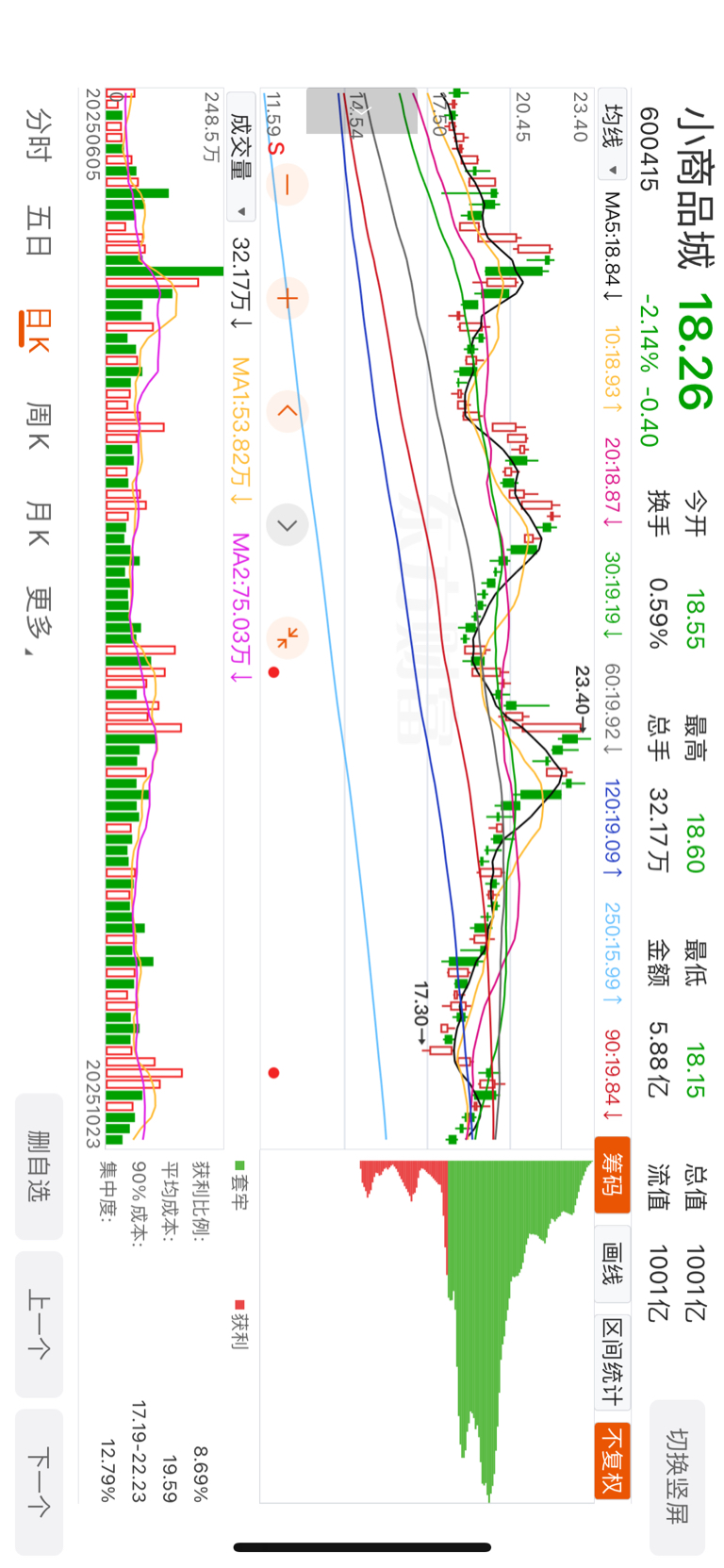
Task: Open the 更多 period options
Action: click(x=39, y=620)
